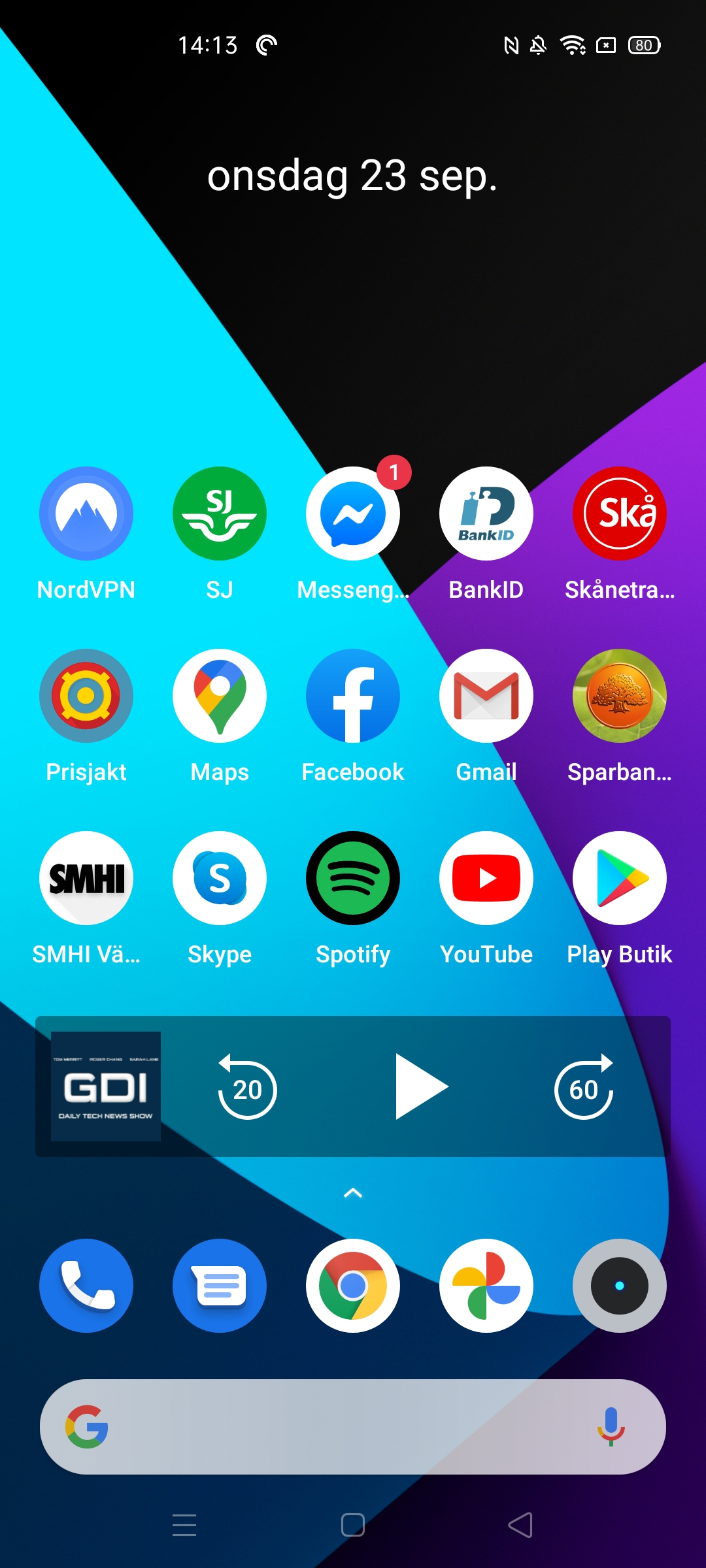
Task: Check email in Gmail
Action: point(486,696)
